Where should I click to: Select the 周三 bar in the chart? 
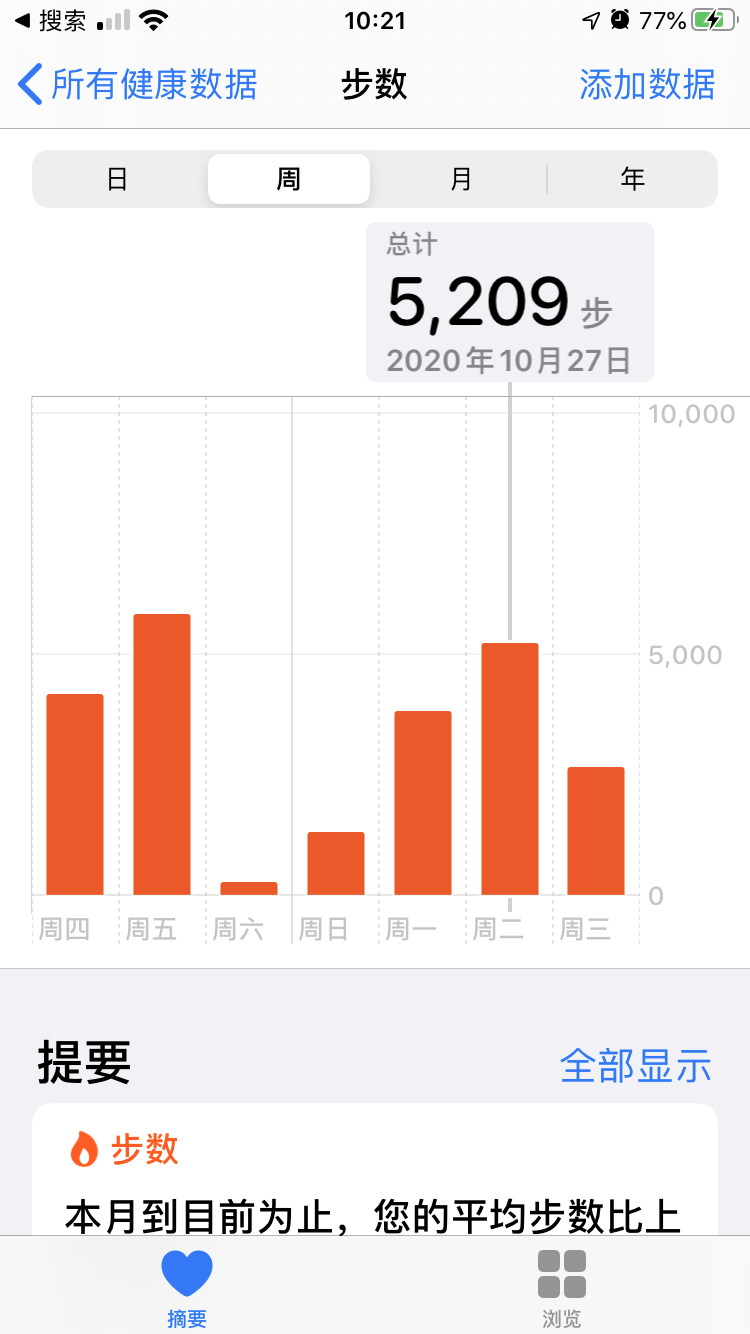click(x=596, y=831)
